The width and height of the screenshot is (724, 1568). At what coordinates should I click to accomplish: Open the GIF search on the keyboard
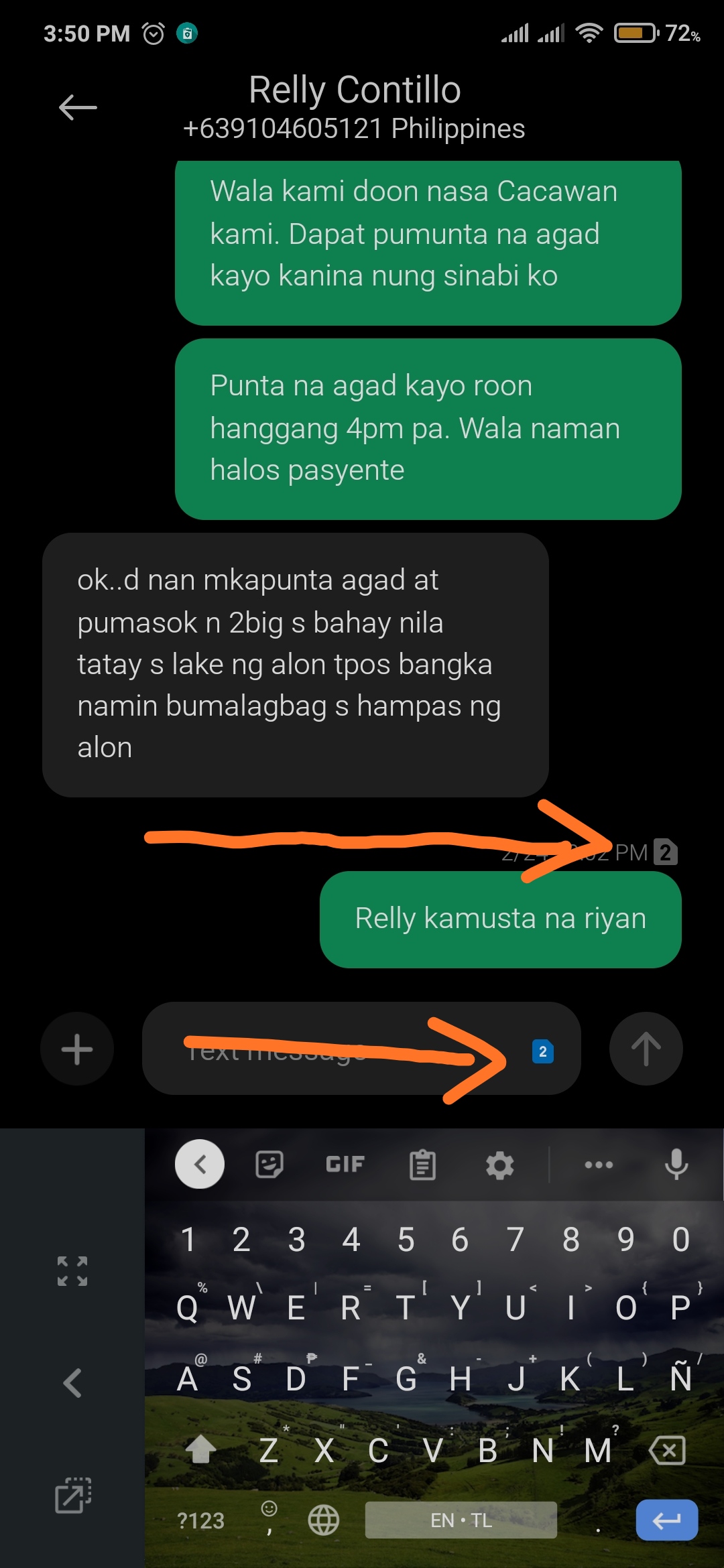pos(345,1165)
